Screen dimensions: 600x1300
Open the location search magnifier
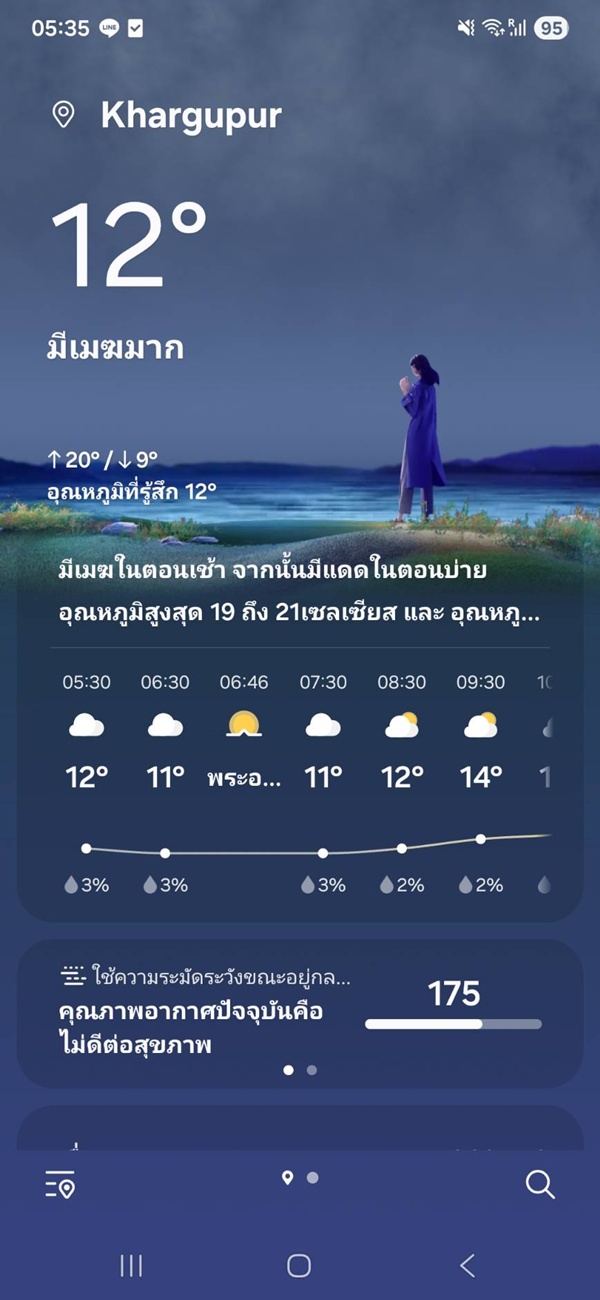coord(540,1185)
